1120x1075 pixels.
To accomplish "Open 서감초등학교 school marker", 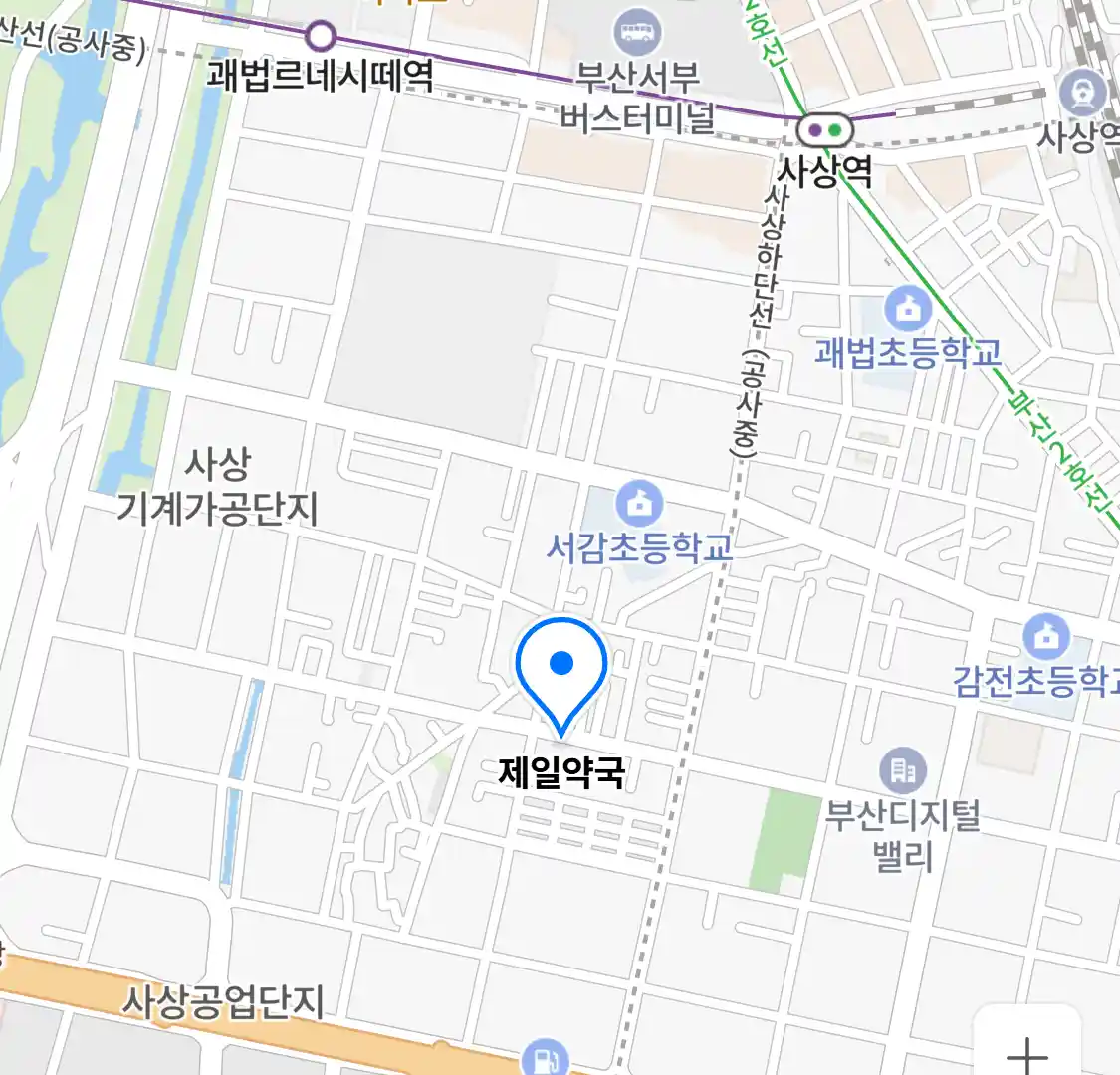I will 639,505.
